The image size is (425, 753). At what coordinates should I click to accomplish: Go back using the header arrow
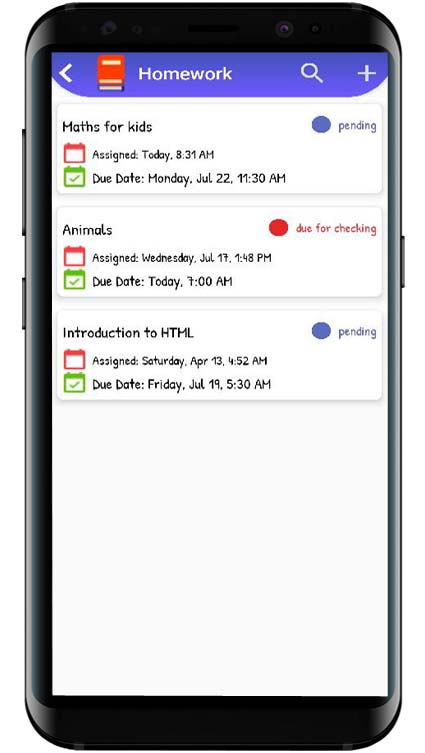(x=66, y=73)
